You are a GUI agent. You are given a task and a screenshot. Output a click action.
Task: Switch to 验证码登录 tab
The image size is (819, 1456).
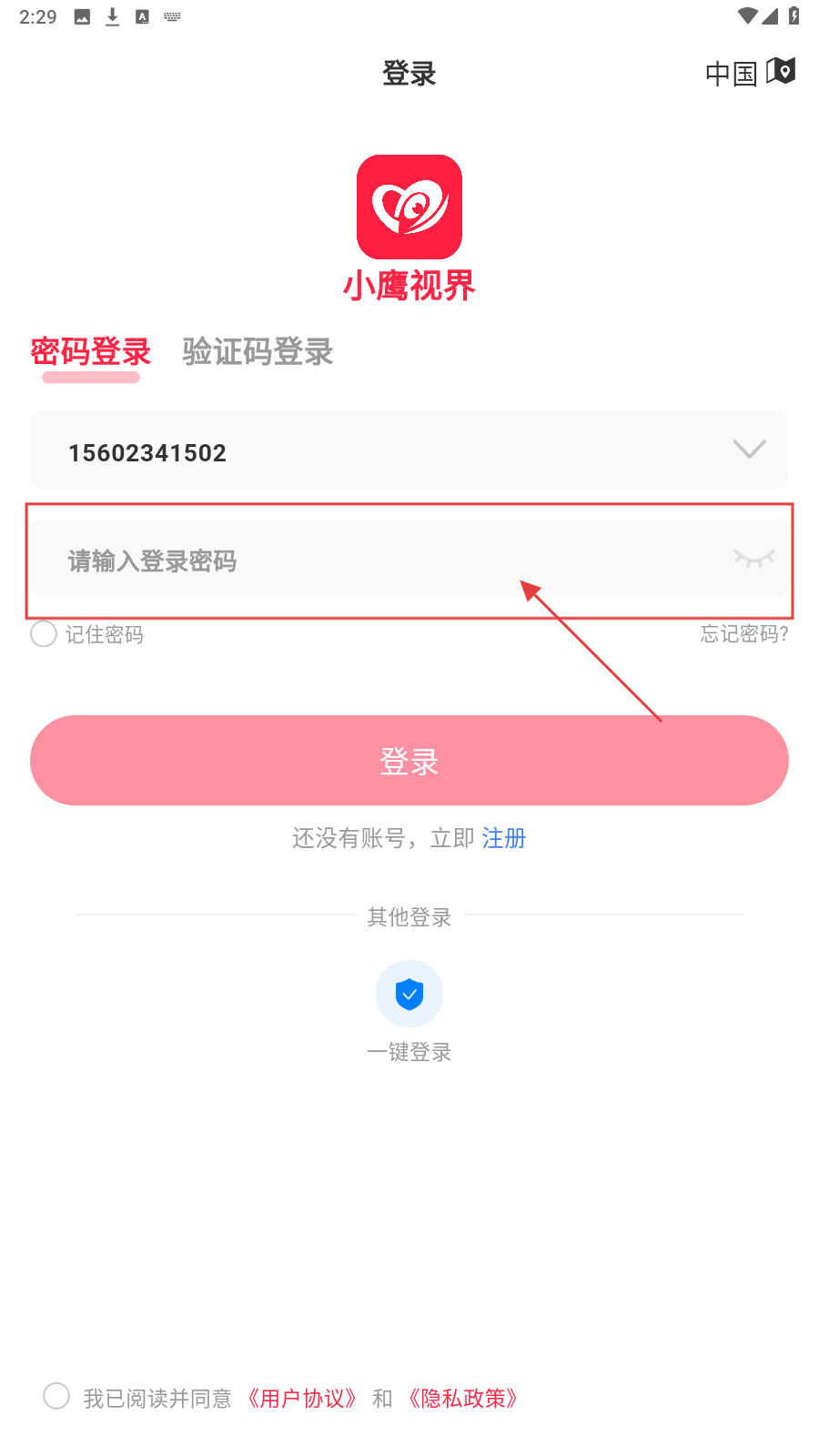pyautogui.click(x=258, y=352)
